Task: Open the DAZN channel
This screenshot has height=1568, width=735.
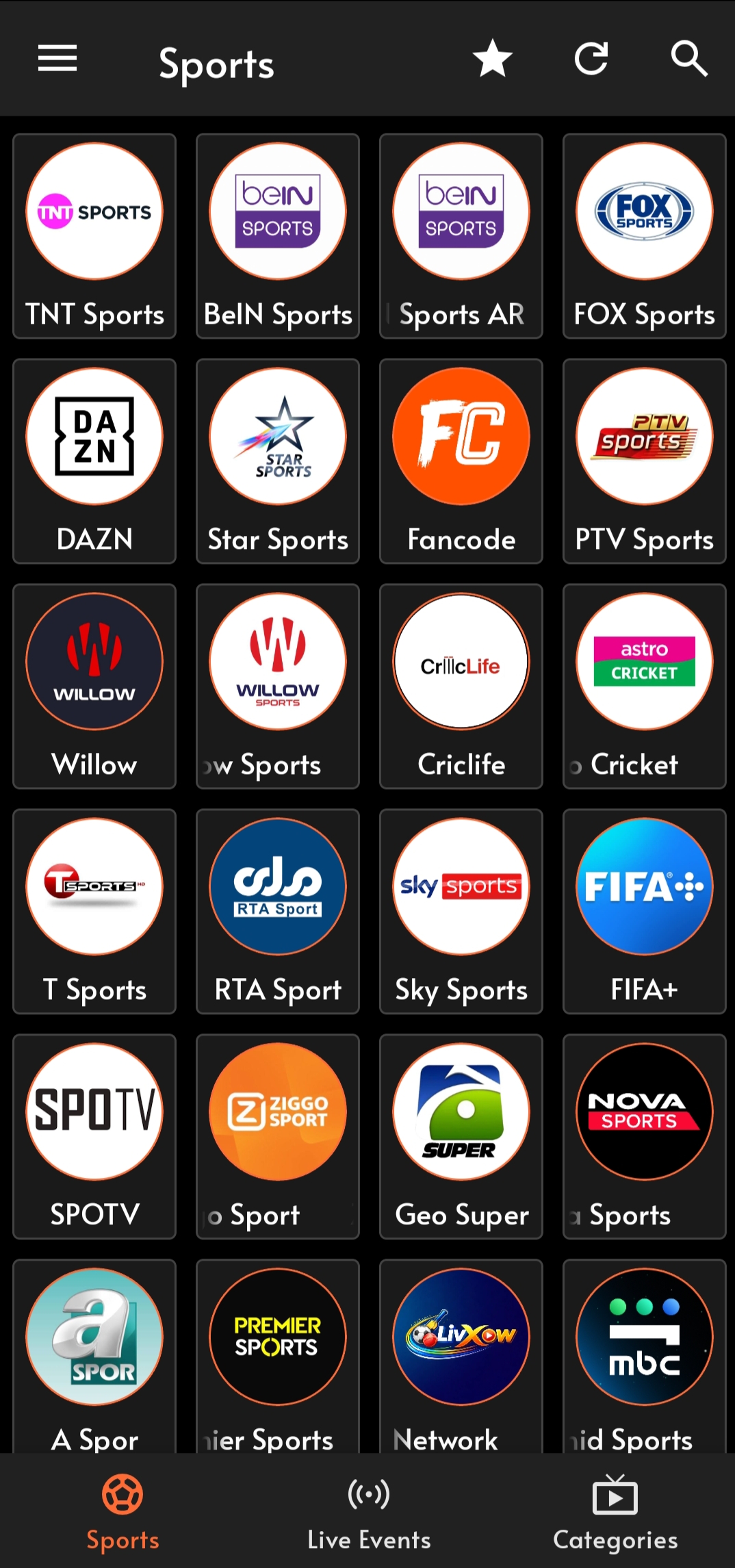Action: (94, 462)
